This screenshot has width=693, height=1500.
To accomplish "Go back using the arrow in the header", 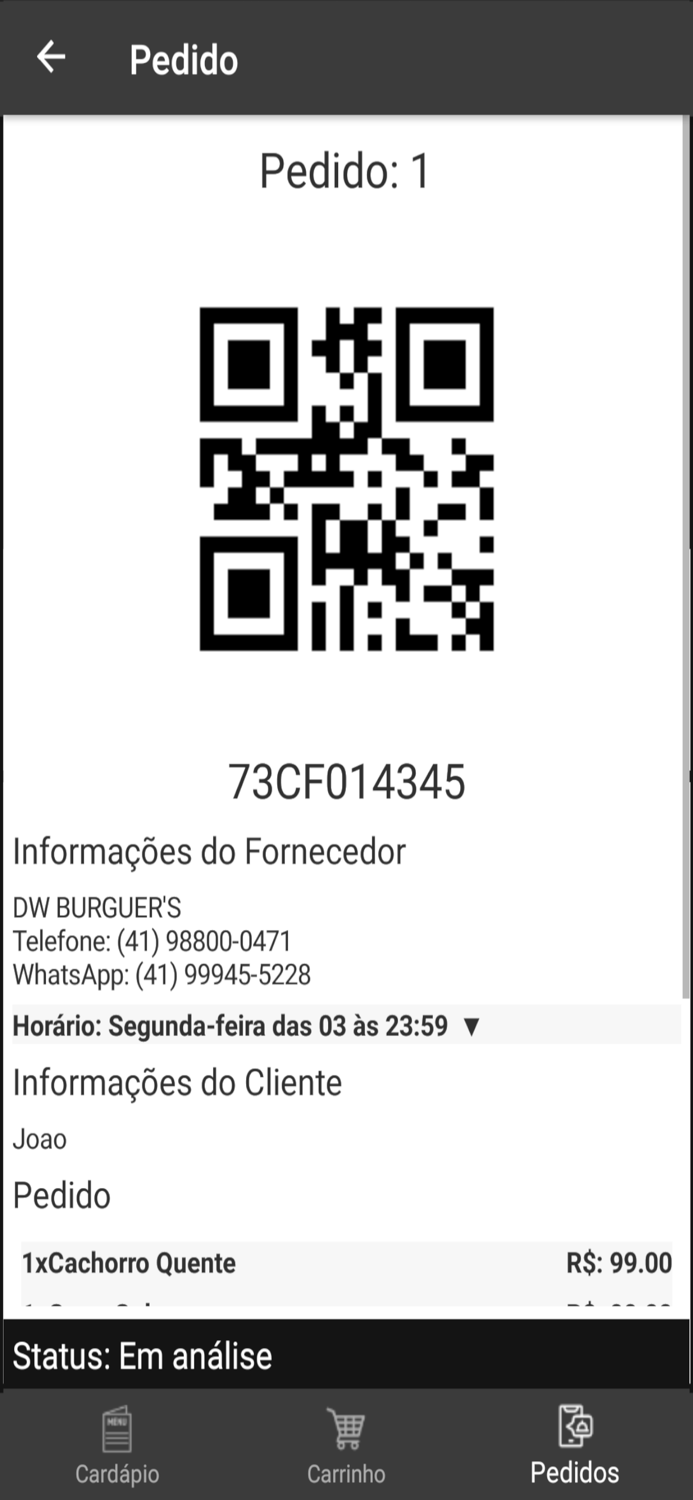I will [51, 58].
